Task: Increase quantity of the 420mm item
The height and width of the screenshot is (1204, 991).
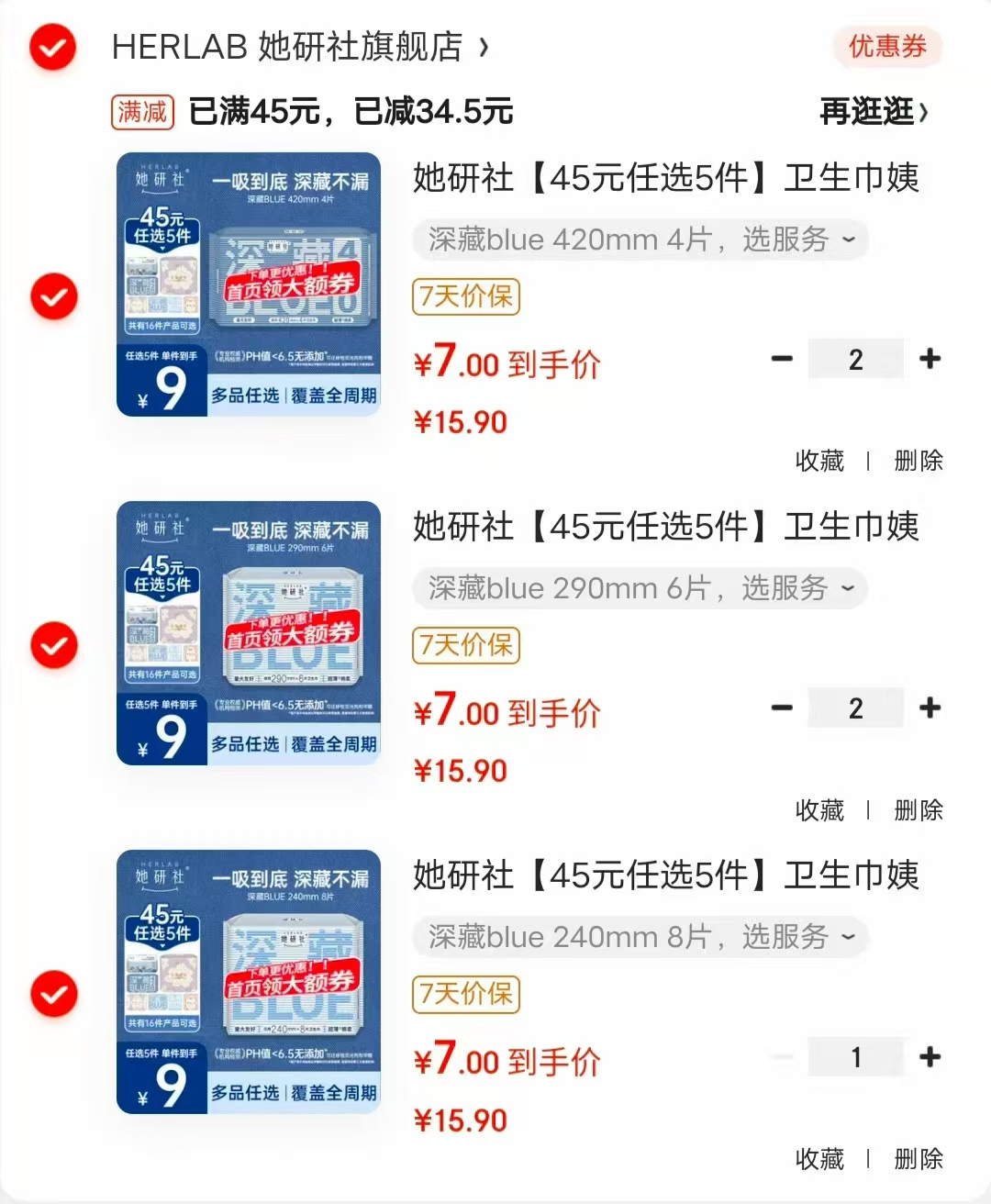Action: (930, 359)
